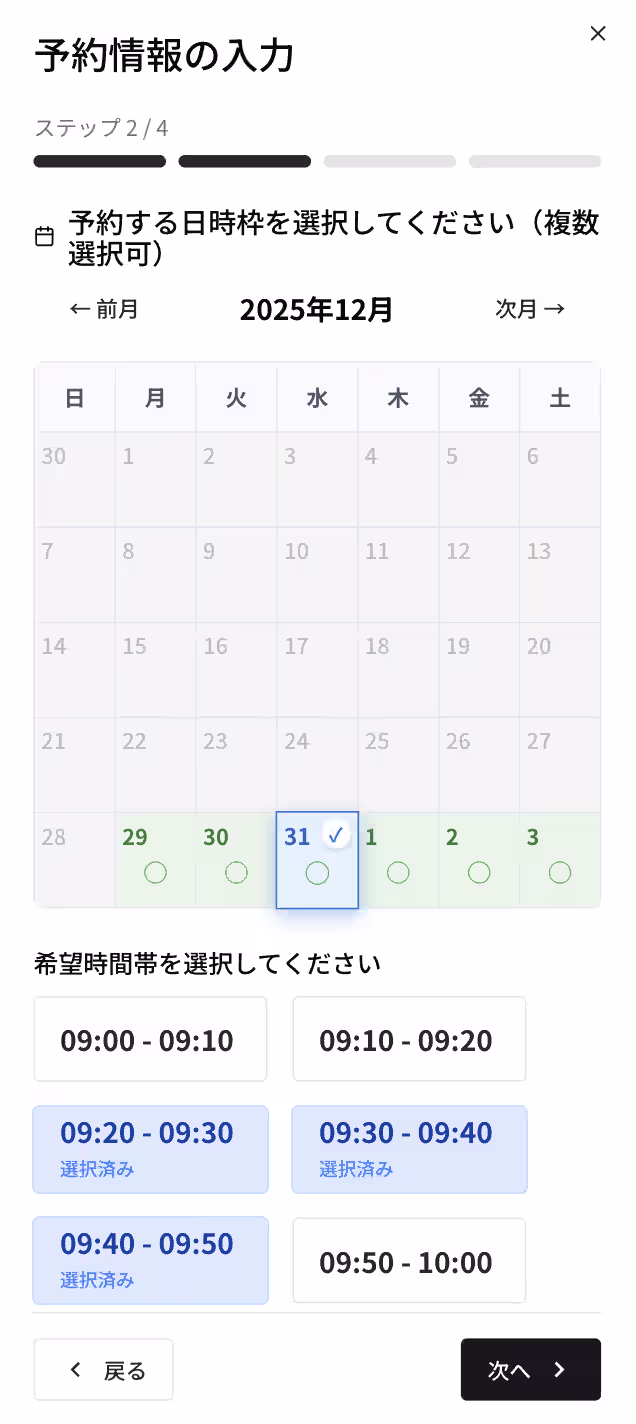The image size is (636, 1424).
Task: Select December 29 on the calendar
Action: [x=155, y=859]
